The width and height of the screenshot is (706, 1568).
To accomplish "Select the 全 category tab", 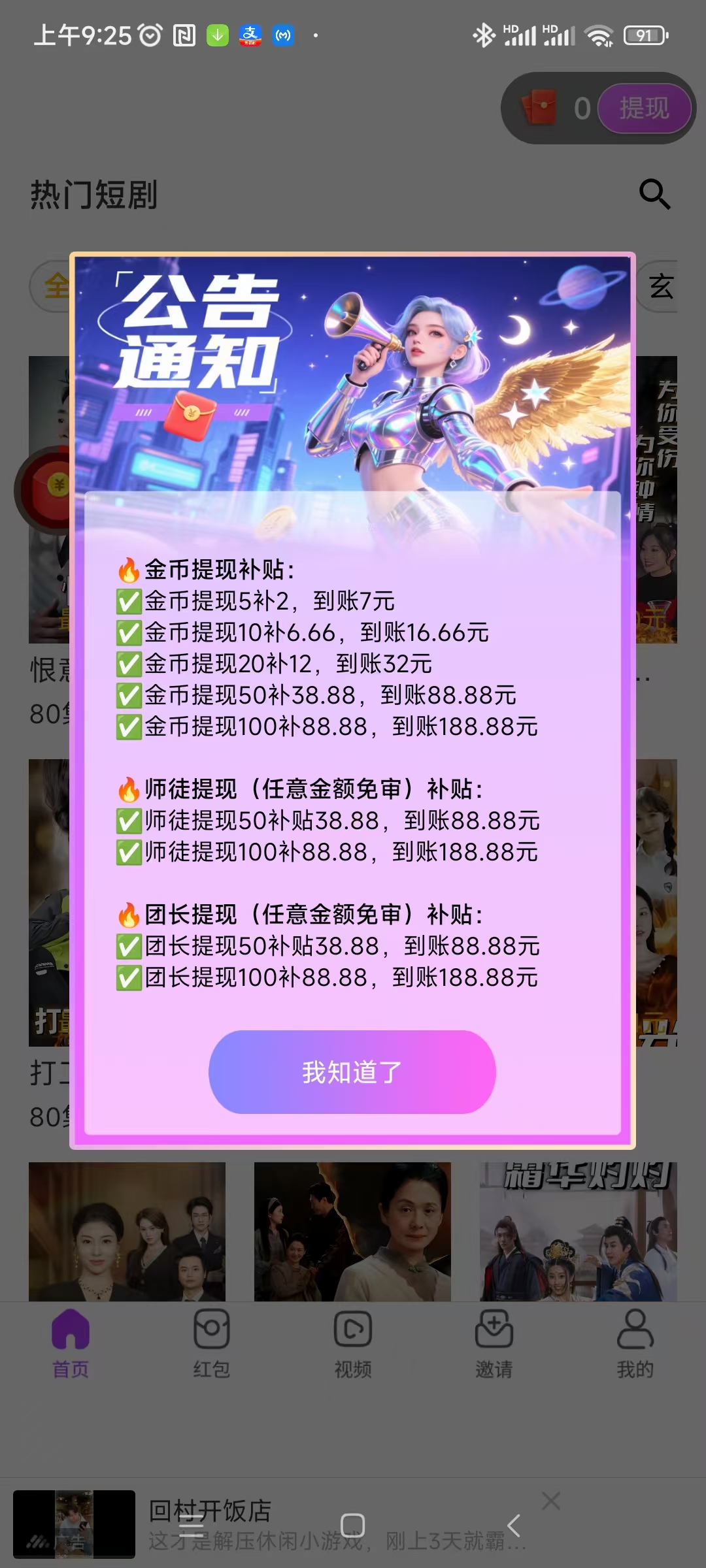I will tap(58, 286).
